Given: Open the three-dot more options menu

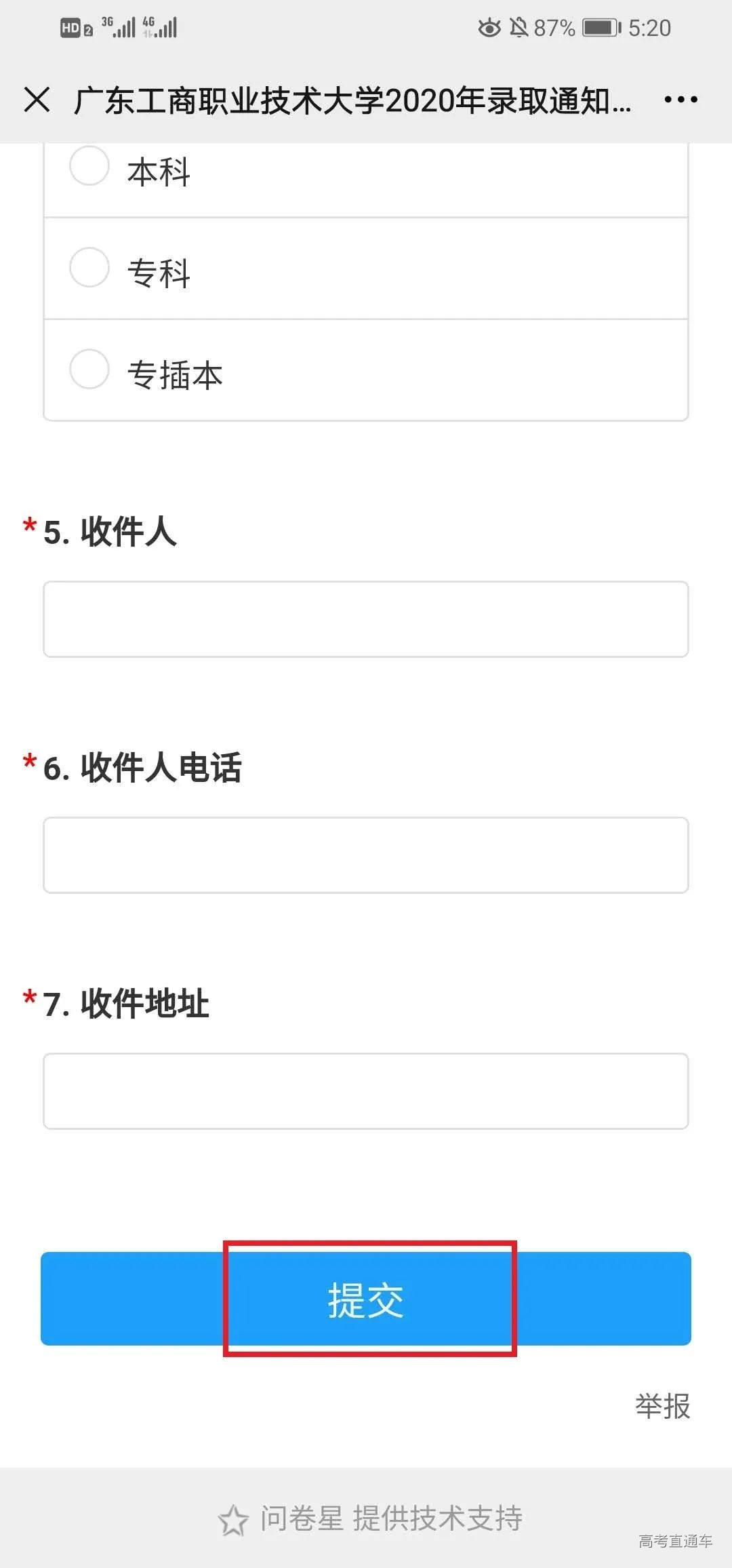Looking at the screenshot, I should (680, 100).
